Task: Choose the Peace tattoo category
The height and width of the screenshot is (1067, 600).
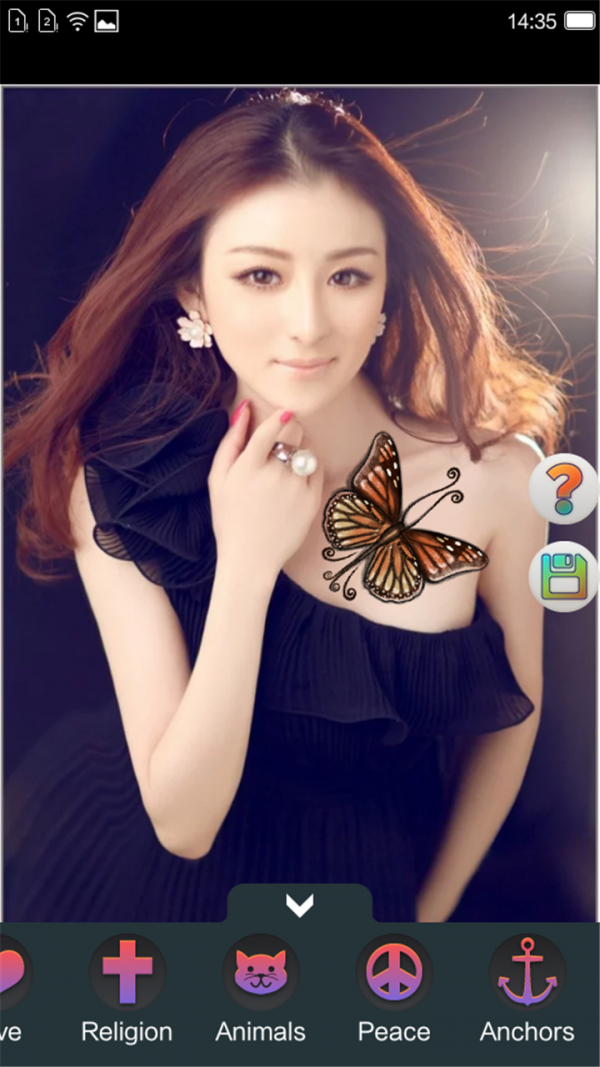Action: [394, 972]
